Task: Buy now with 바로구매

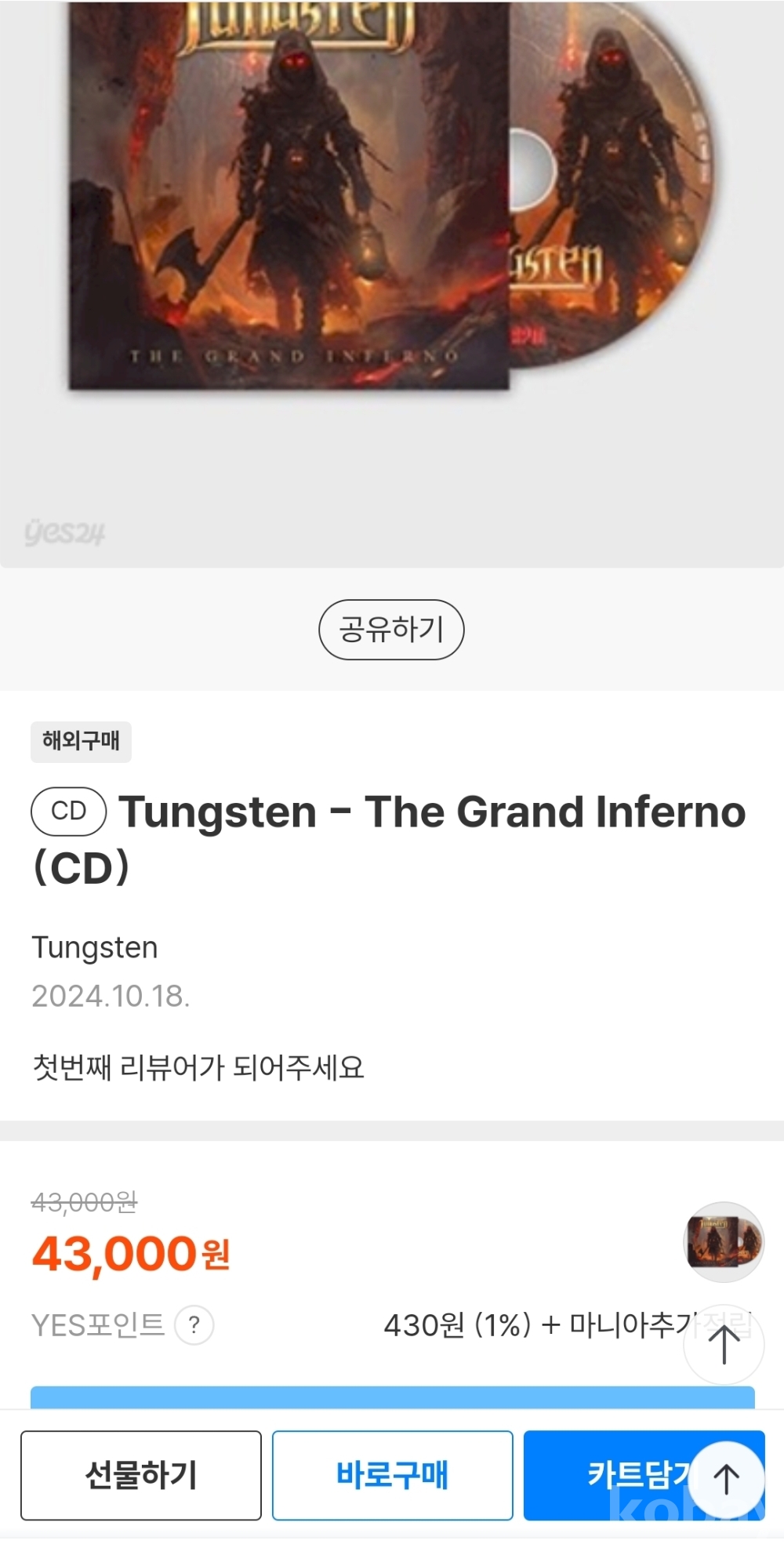Action: pos(392,1475)
